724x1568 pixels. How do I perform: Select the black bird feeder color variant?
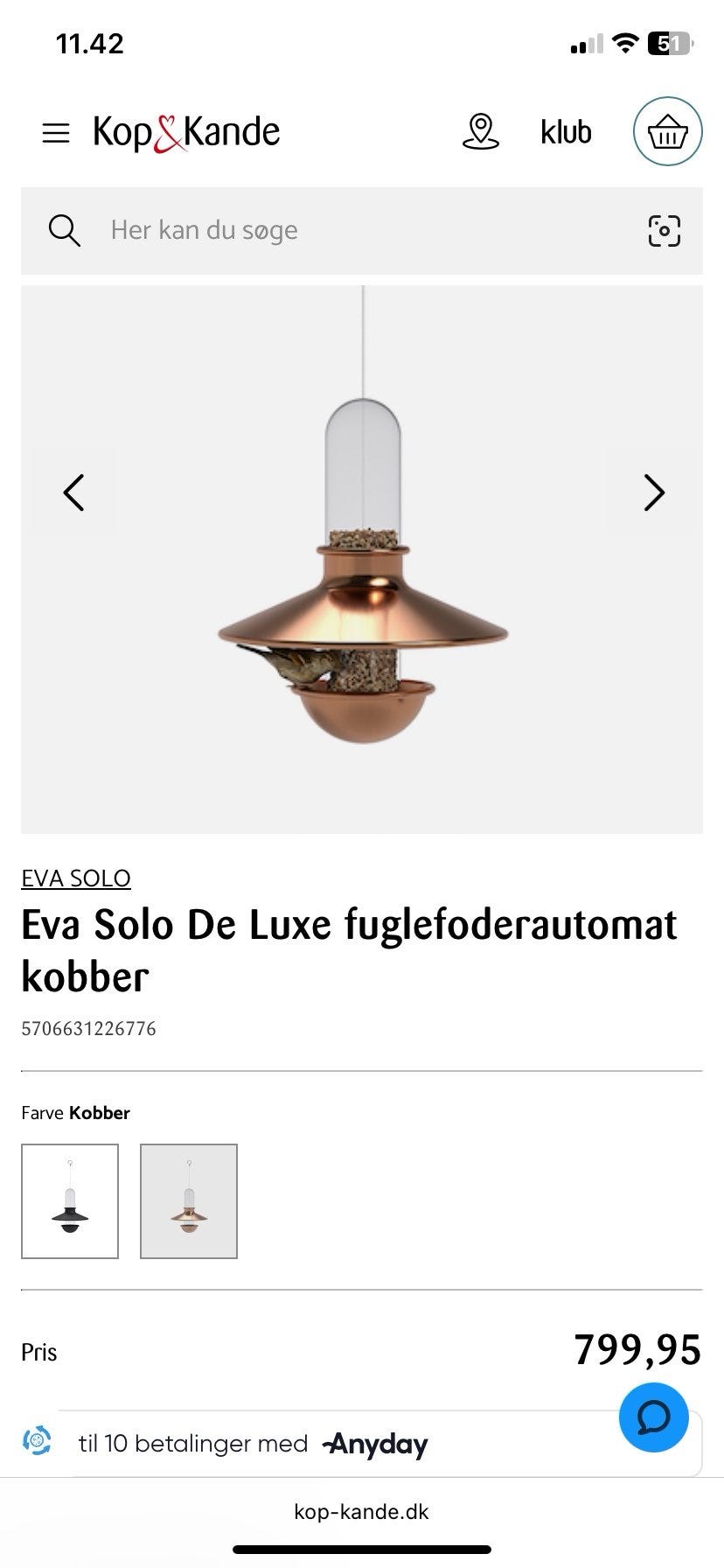(70, 1200)
